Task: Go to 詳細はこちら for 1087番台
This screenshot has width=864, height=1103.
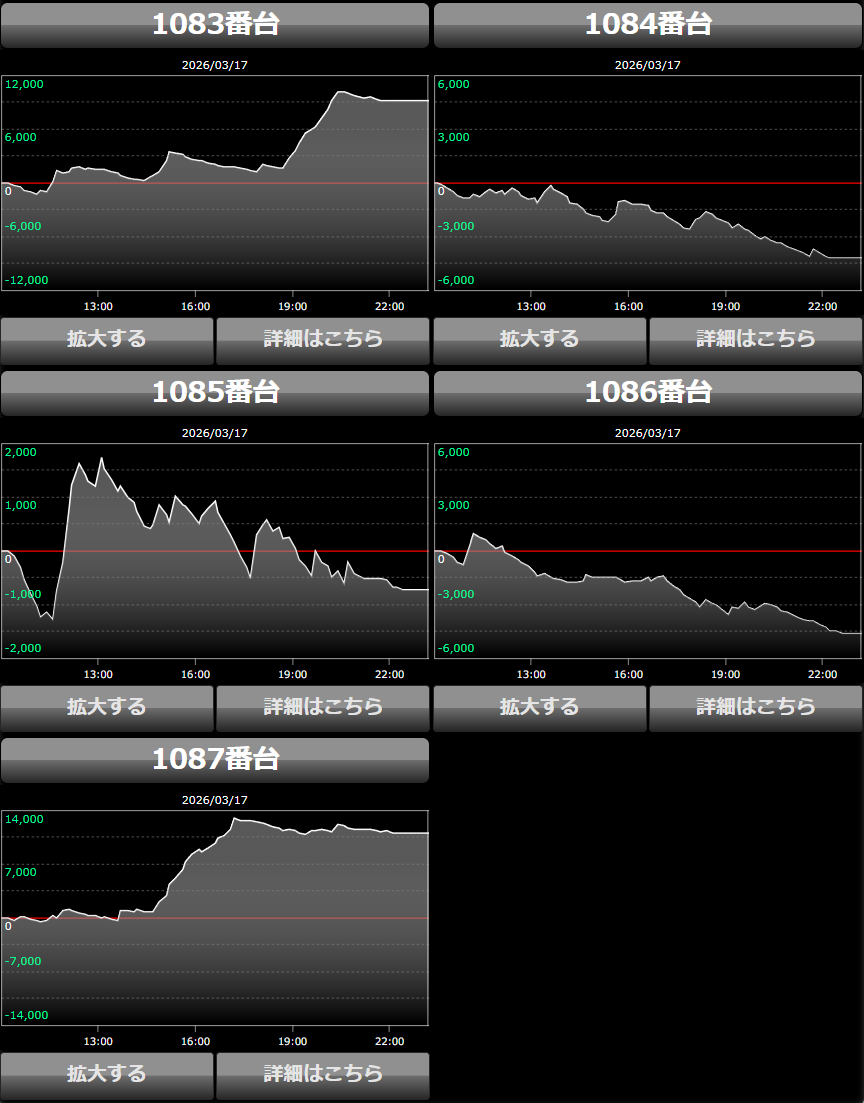Action: coord(323,1075)
